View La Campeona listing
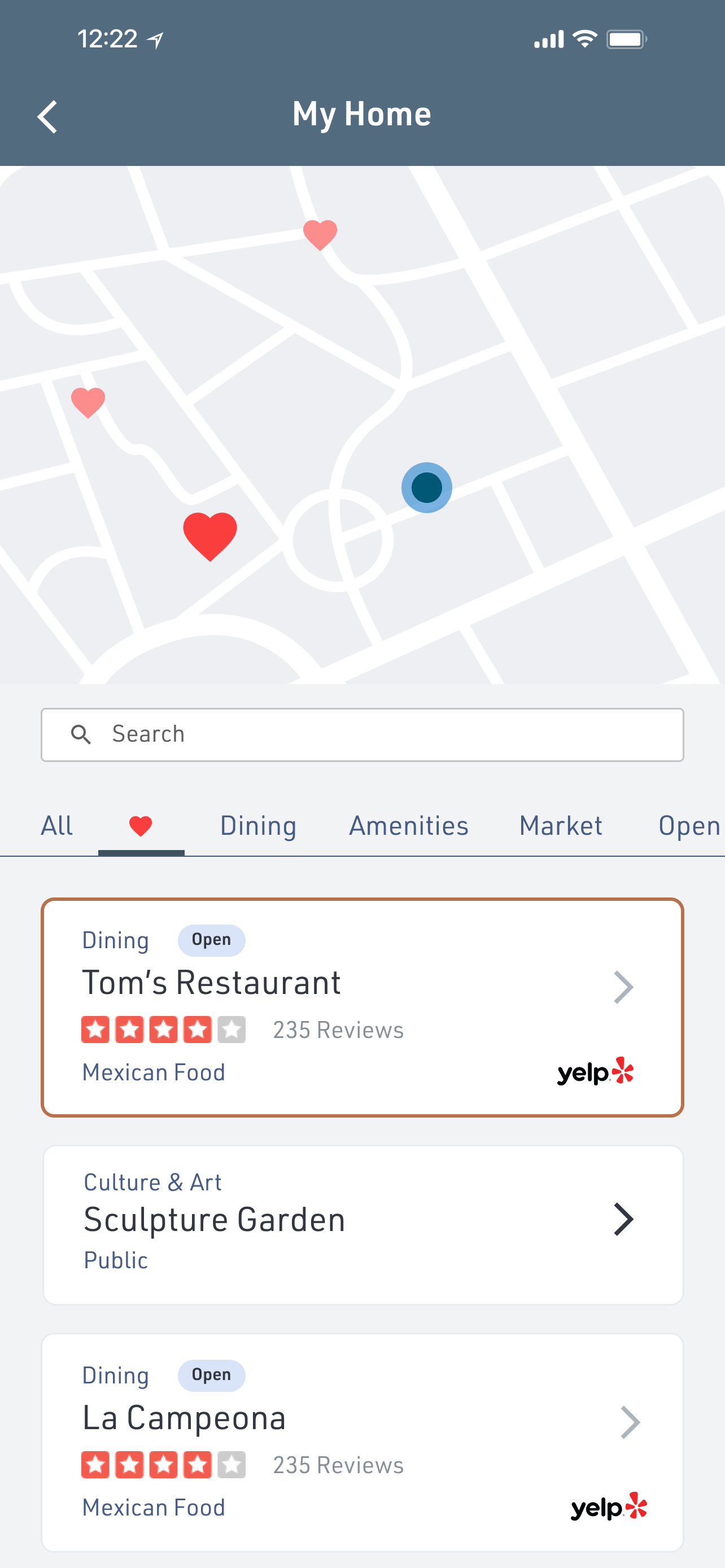The width and height of the screenshot is (725, 1568). point(362,1443)
